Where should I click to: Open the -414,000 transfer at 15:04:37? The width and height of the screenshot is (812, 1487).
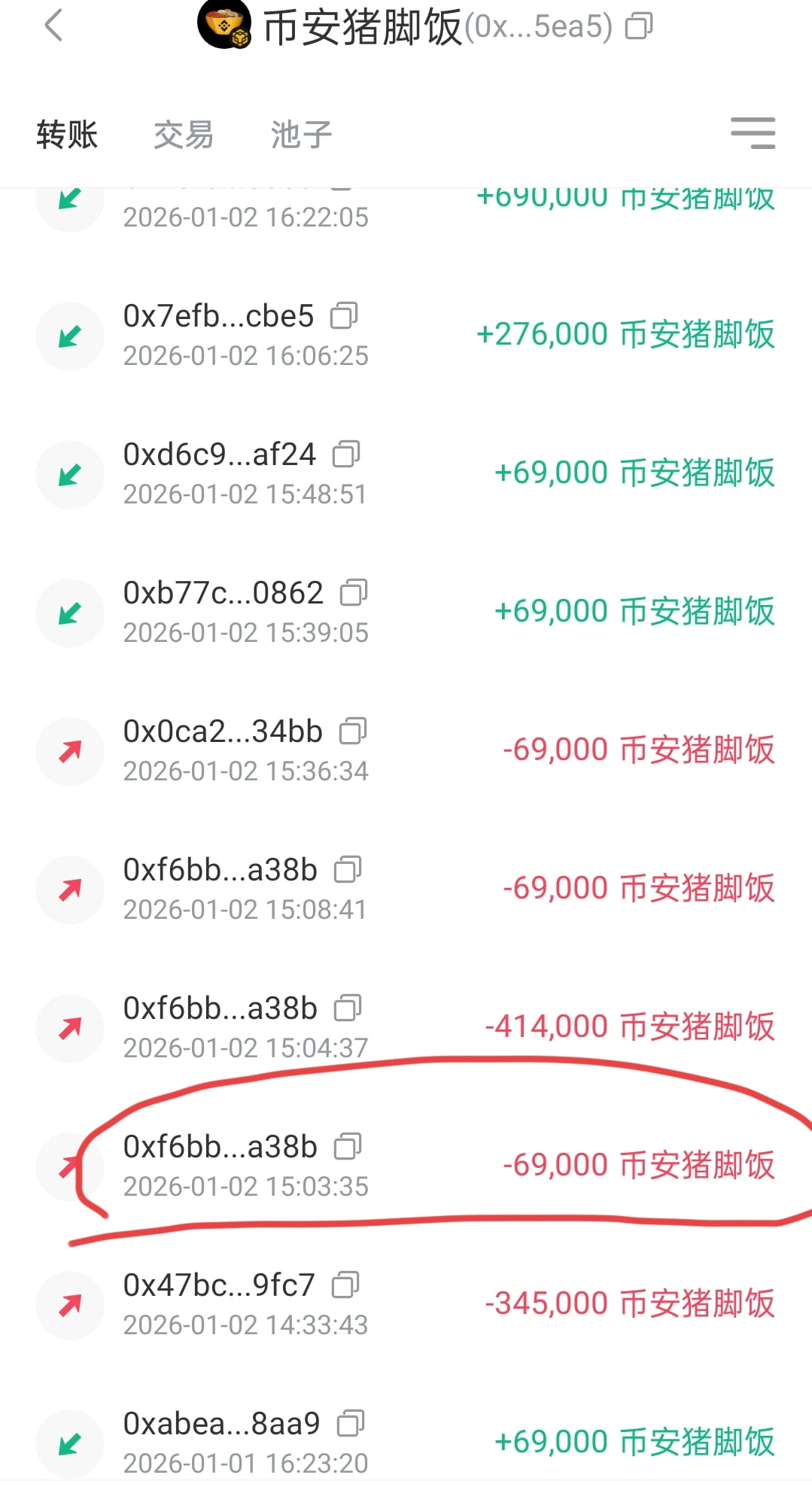[x=629, y=1027]
